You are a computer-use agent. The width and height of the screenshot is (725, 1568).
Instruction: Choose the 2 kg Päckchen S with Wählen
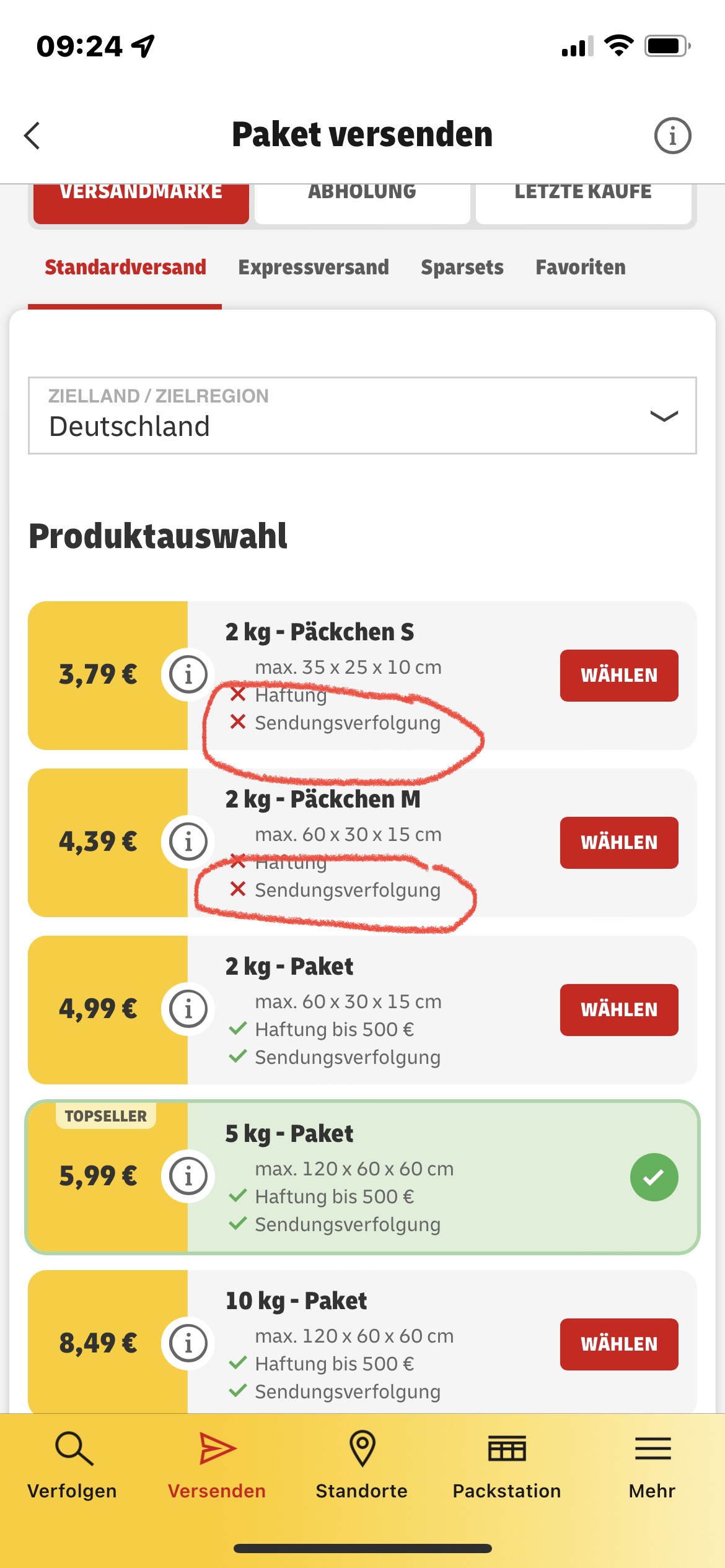point(619,676)
